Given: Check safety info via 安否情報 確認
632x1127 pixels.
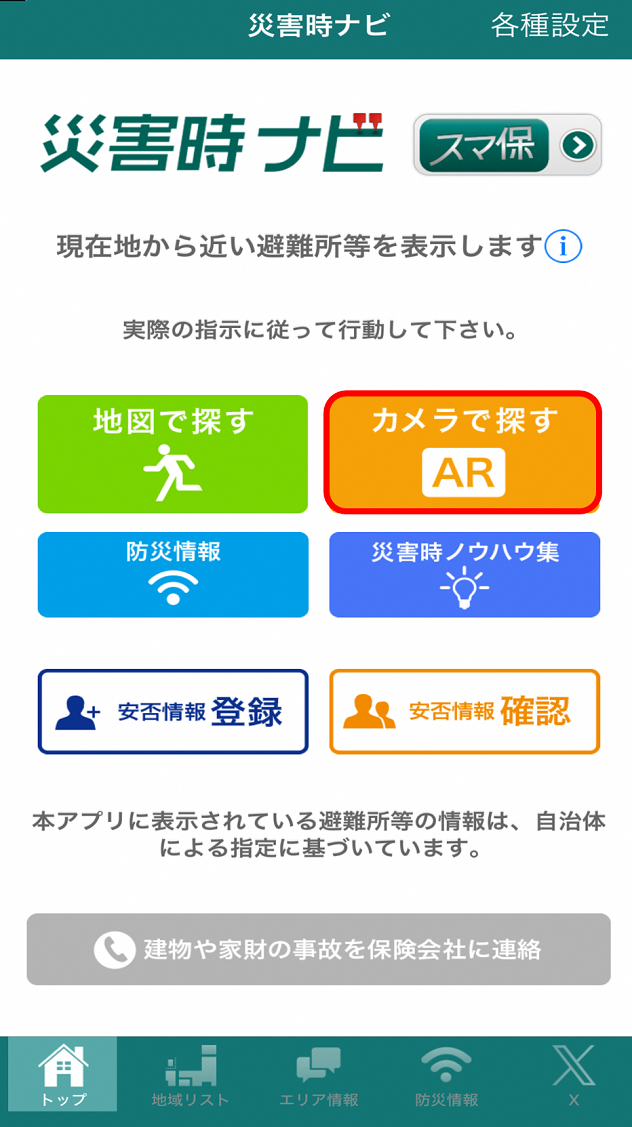Looking at the screenshot, I should pos(464,712).
